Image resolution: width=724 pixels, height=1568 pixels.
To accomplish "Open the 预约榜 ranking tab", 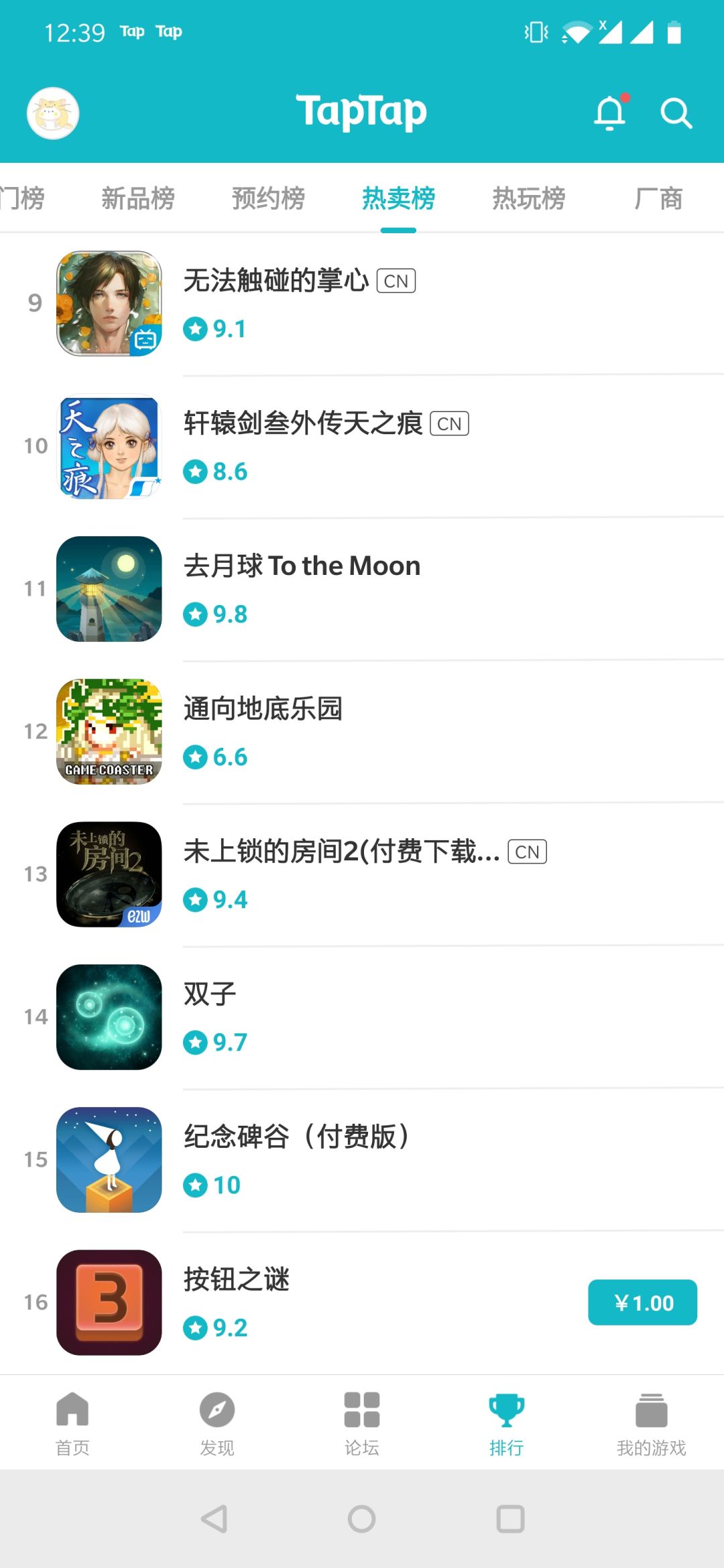I will [x=267, y=198].
